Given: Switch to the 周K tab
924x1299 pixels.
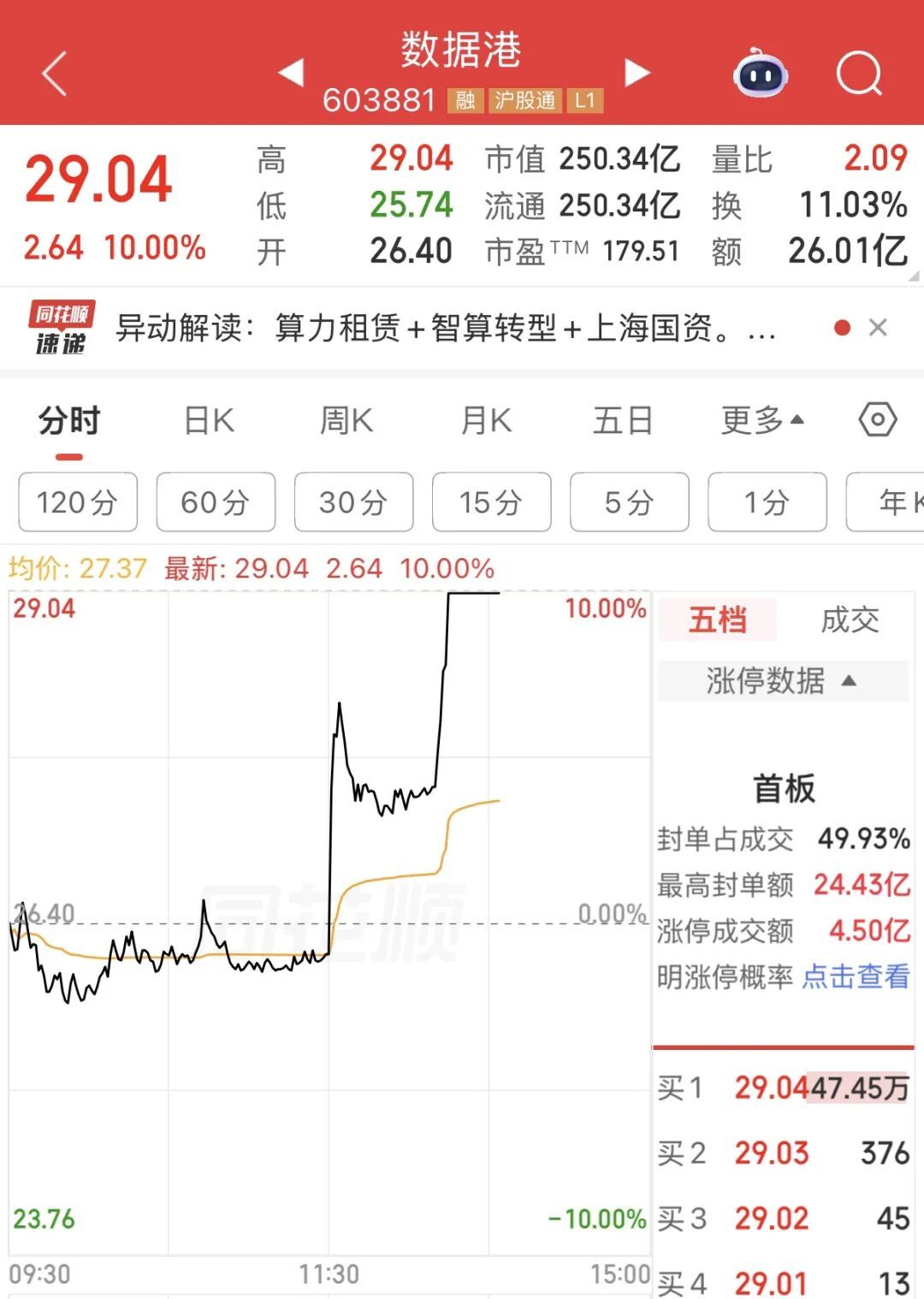Looking at the screenshot, I should (x=346, y=421).
